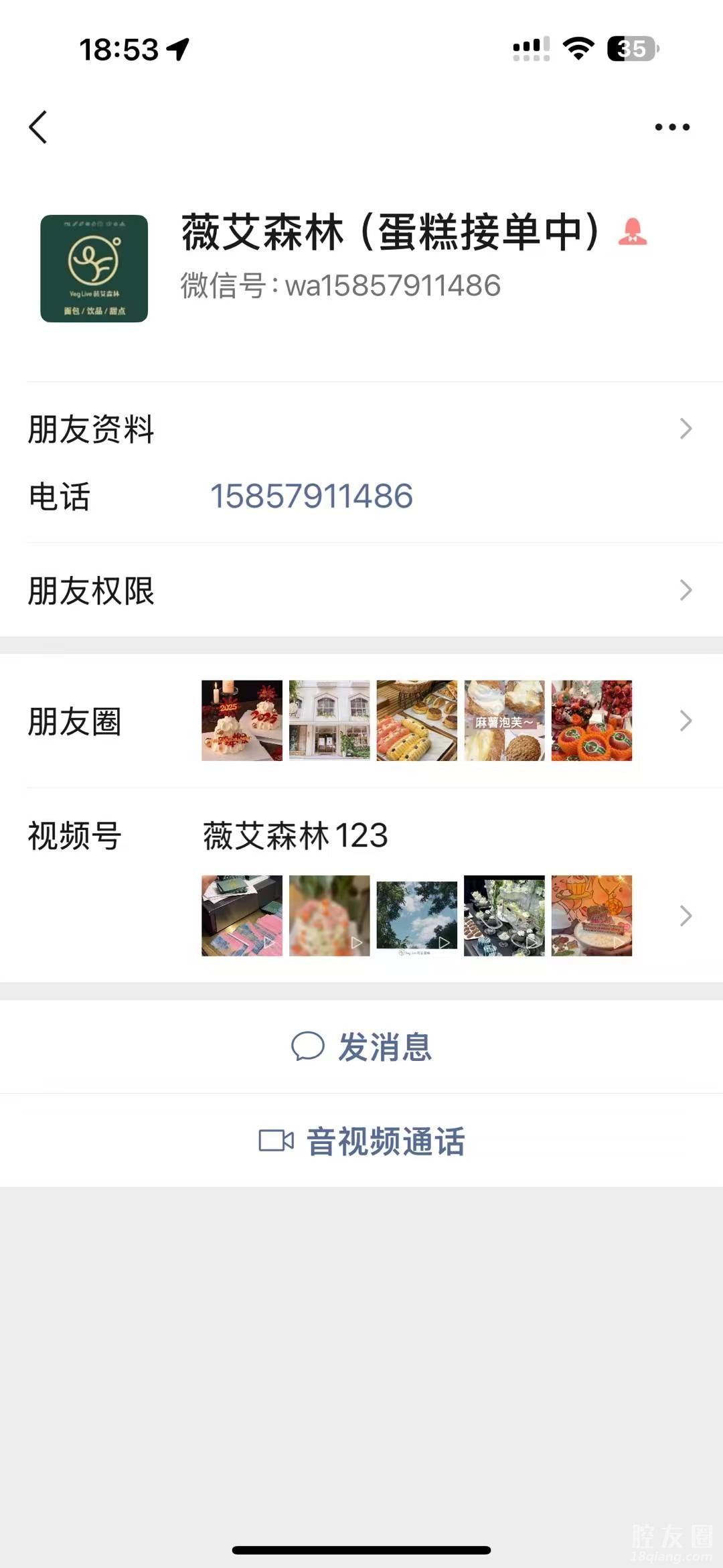This screenshot has width=723, height=1568.
Task: Open the 朋友圈 Moments row
Action: coord(361,721)
